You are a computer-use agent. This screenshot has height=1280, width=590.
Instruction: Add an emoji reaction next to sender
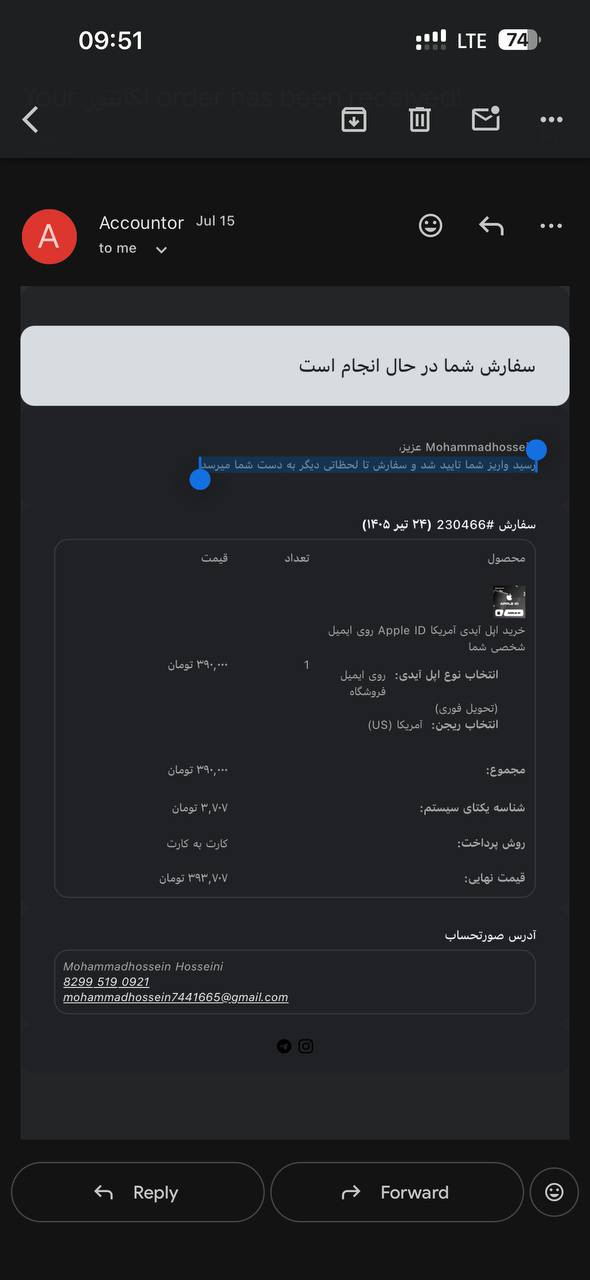point(431,226)
